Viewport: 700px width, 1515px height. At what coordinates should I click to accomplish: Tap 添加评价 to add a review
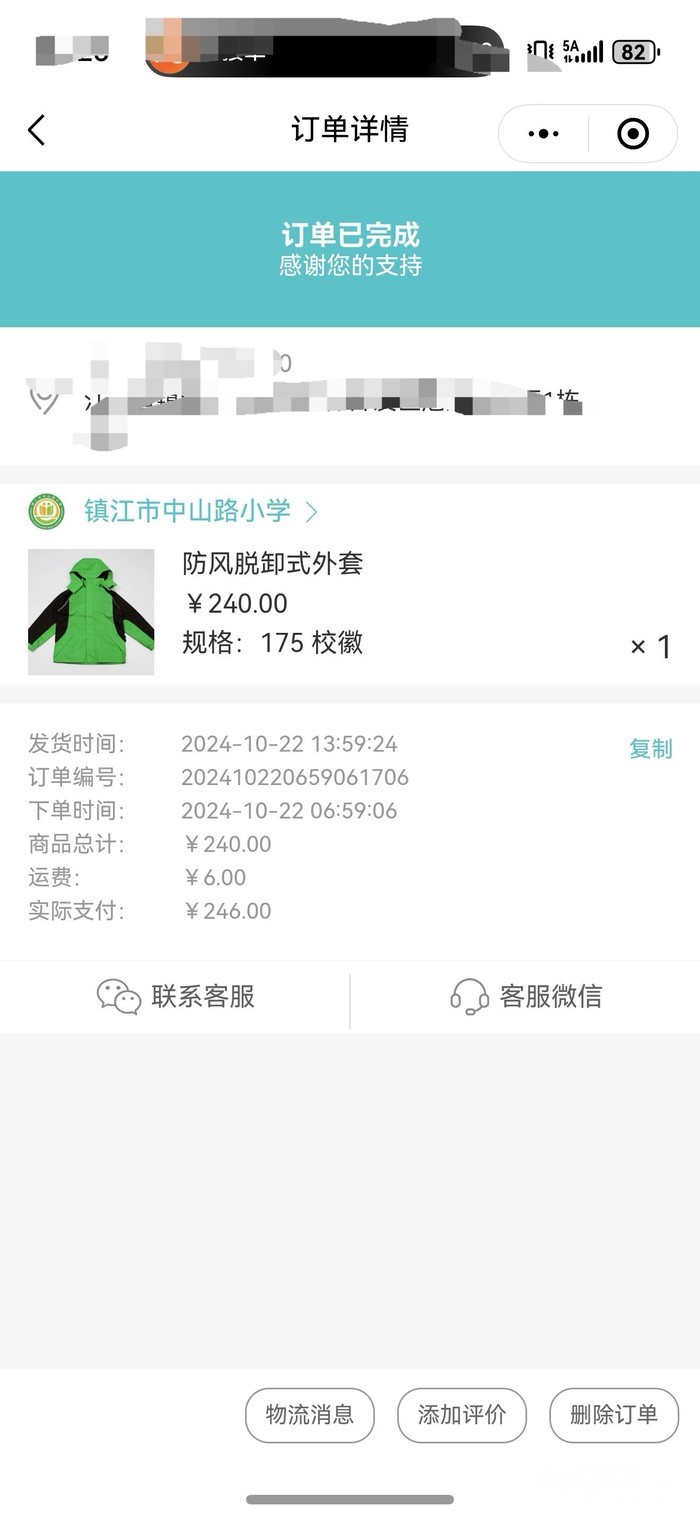462,1415
